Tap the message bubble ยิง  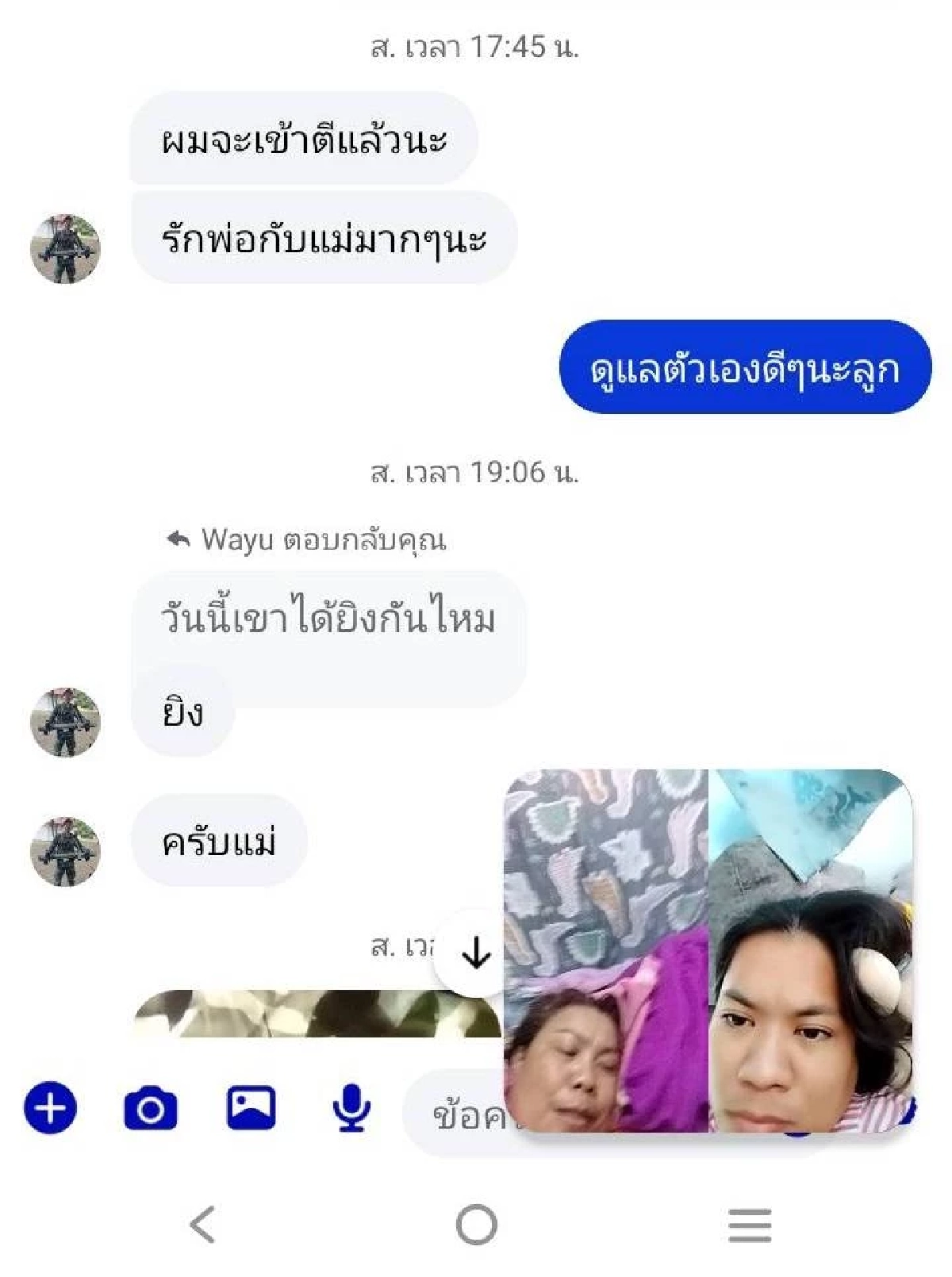coord(182,714)
